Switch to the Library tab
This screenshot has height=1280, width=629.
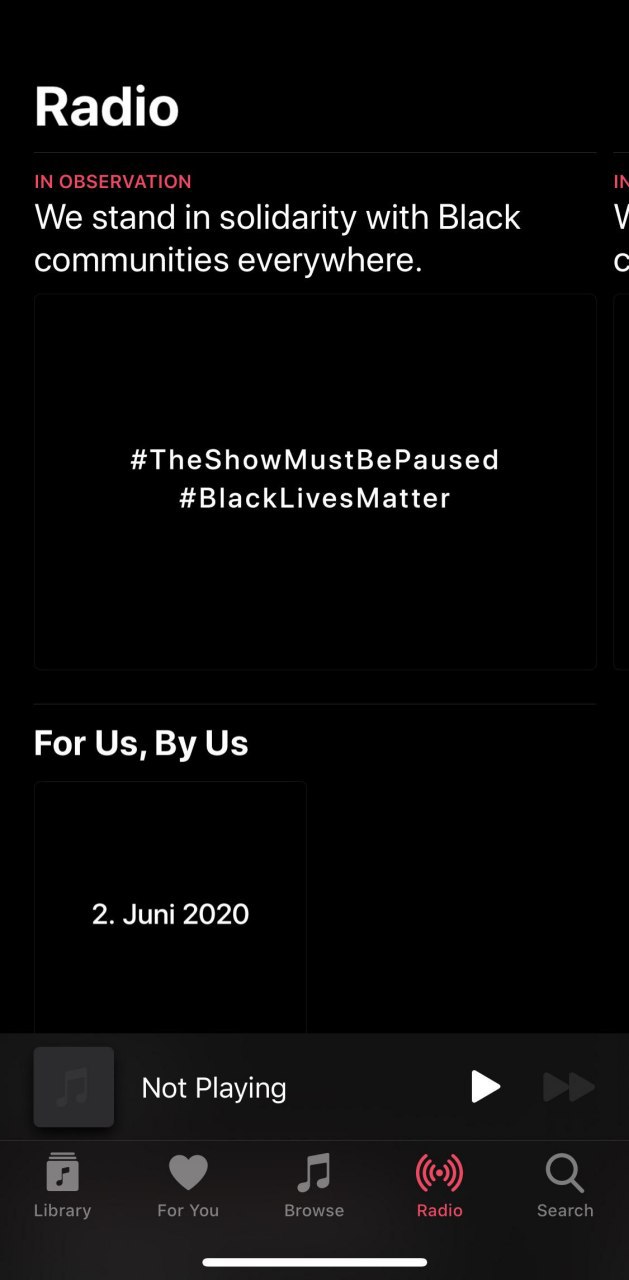pyautogui.click(x=62, y=1186)
